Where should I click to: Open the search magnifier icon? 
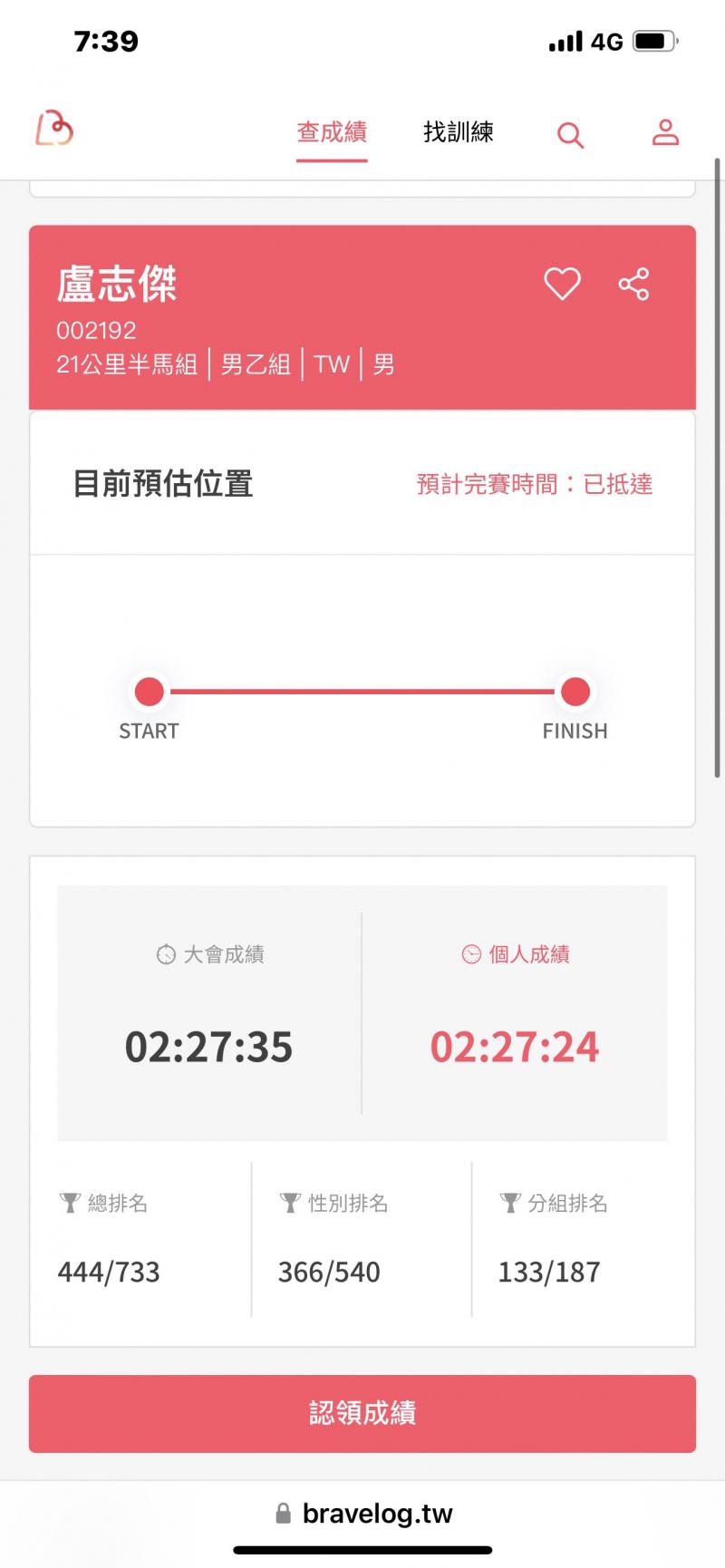pyautogui.click(x=570, y=135)
